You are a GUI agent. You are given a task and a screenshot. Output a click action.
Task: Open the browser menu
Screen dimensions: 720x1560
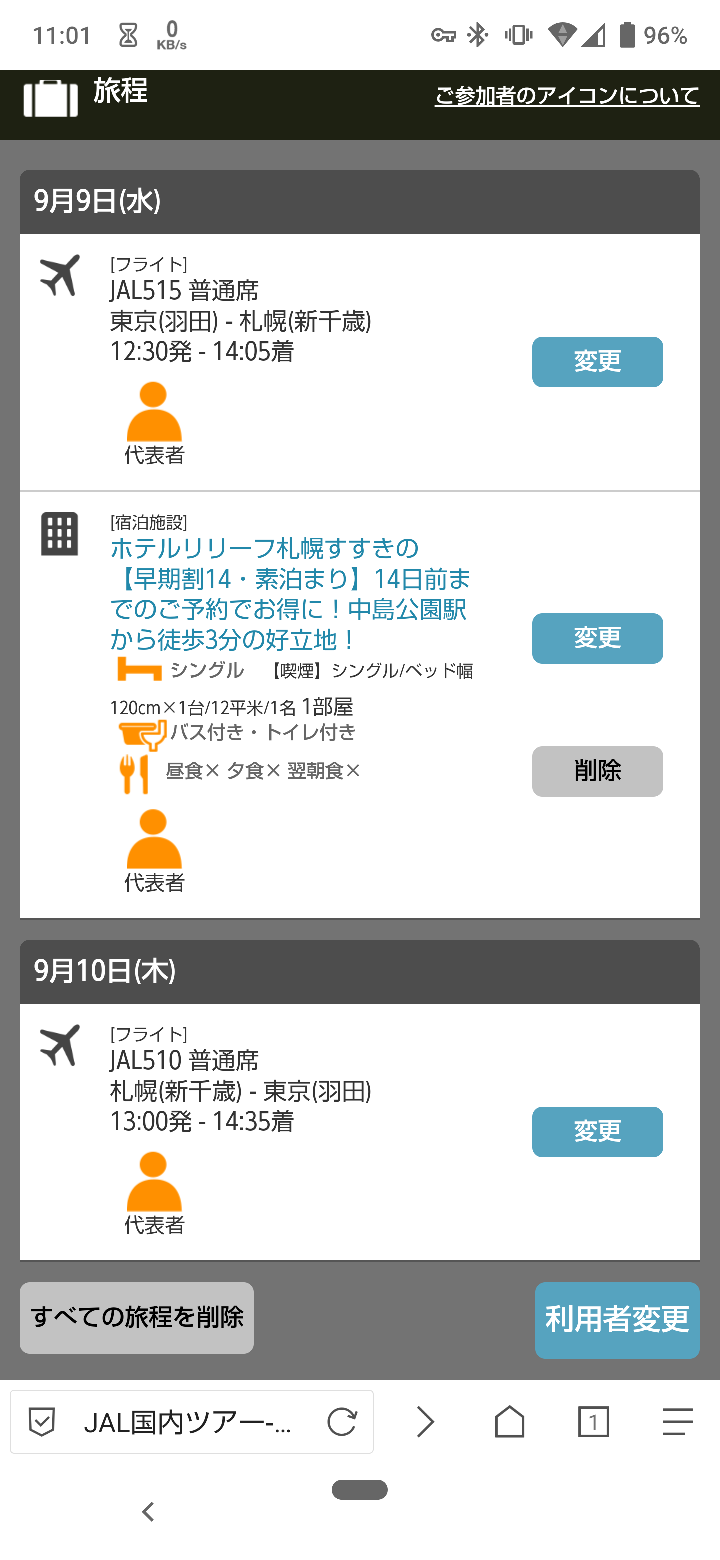(677, 1421)
